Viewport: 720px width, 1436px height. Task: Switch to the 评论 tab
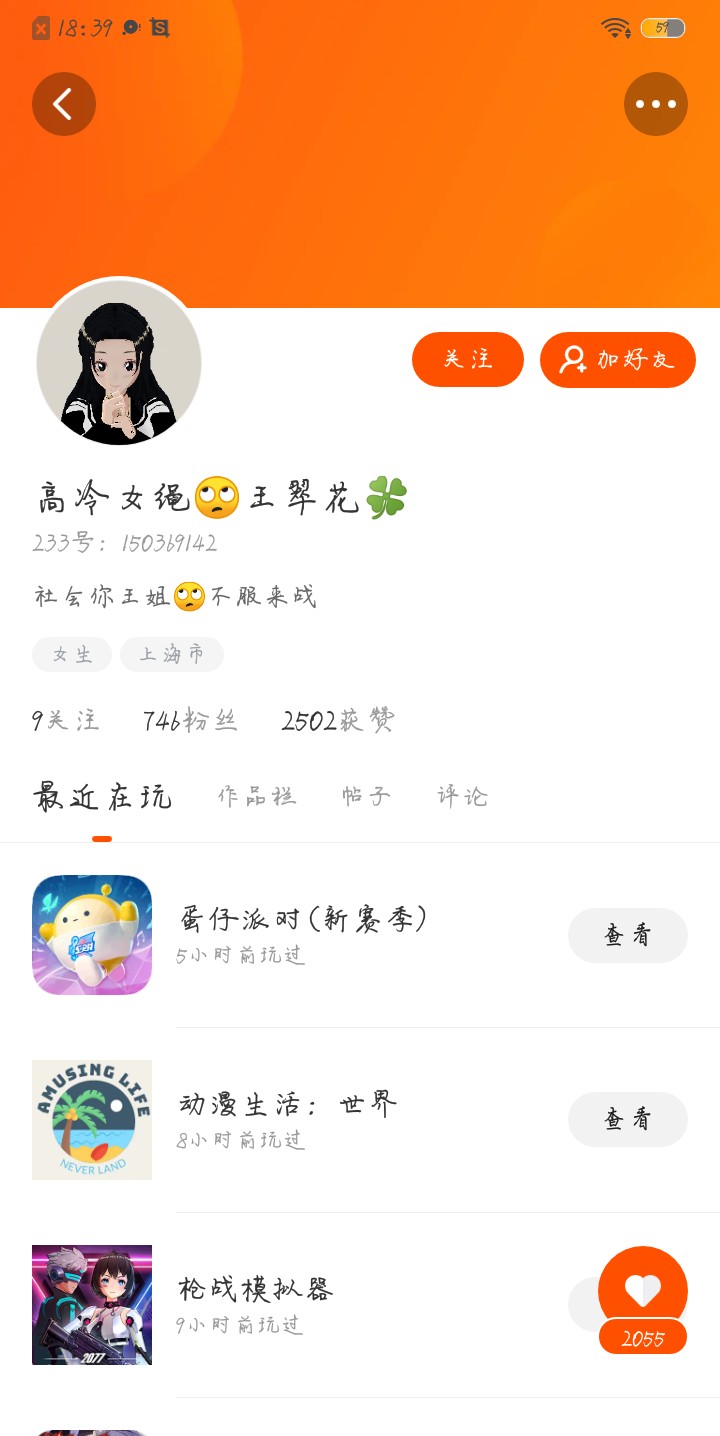[462, 796]
